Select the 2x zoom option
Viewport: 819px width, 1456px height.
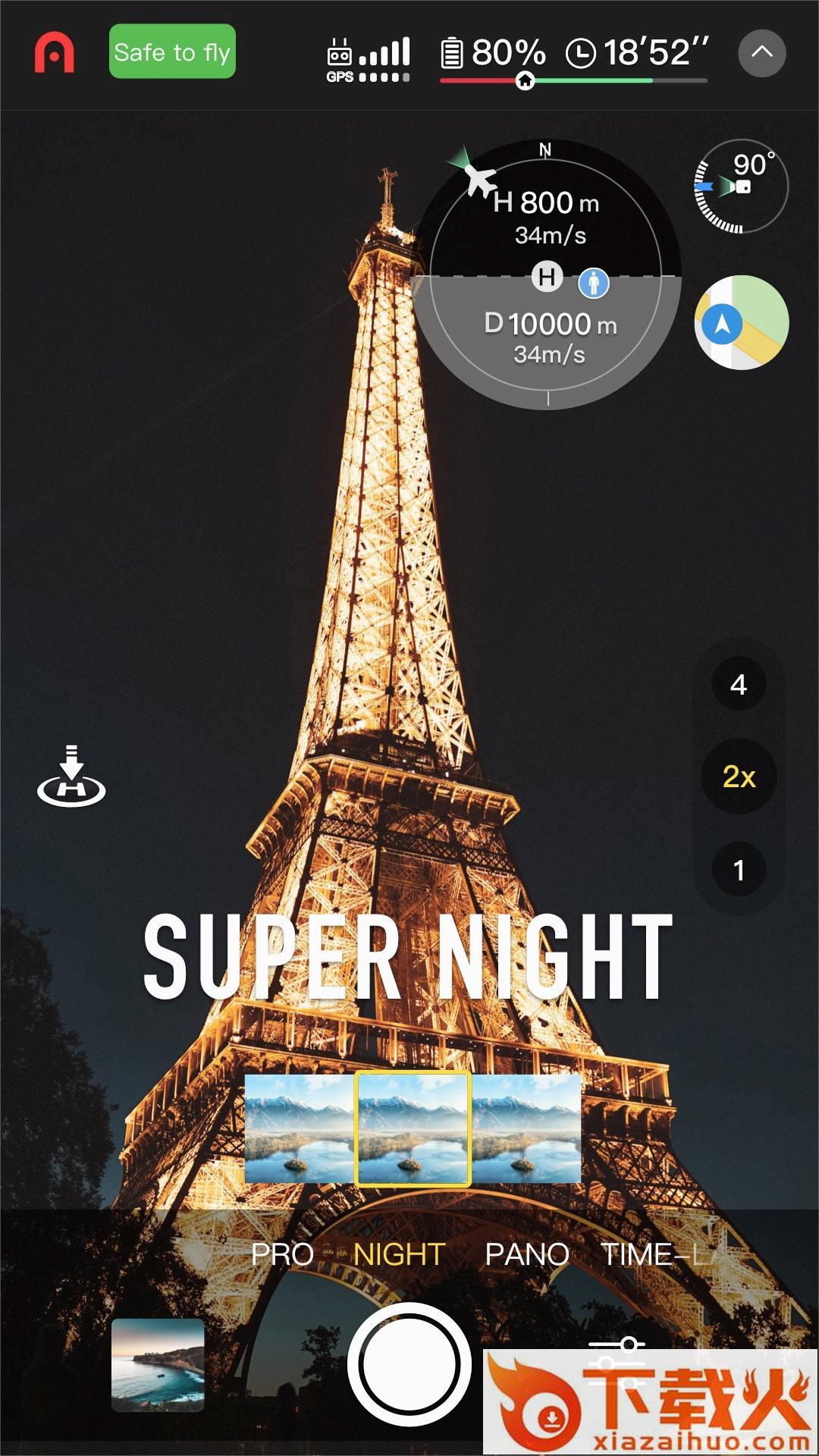tap(739, 777)
